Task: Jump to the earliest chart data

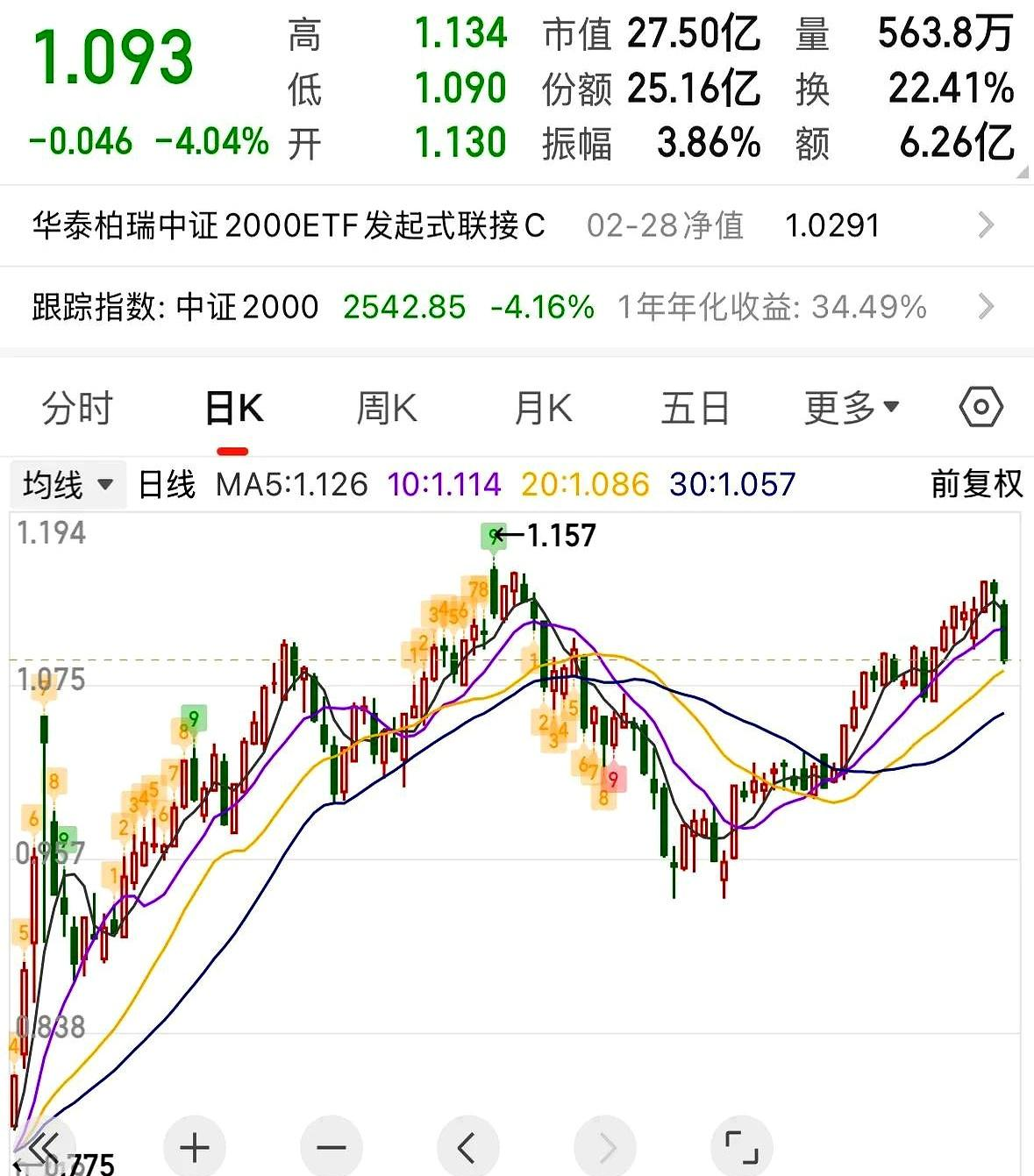Action: [44, 1145]
